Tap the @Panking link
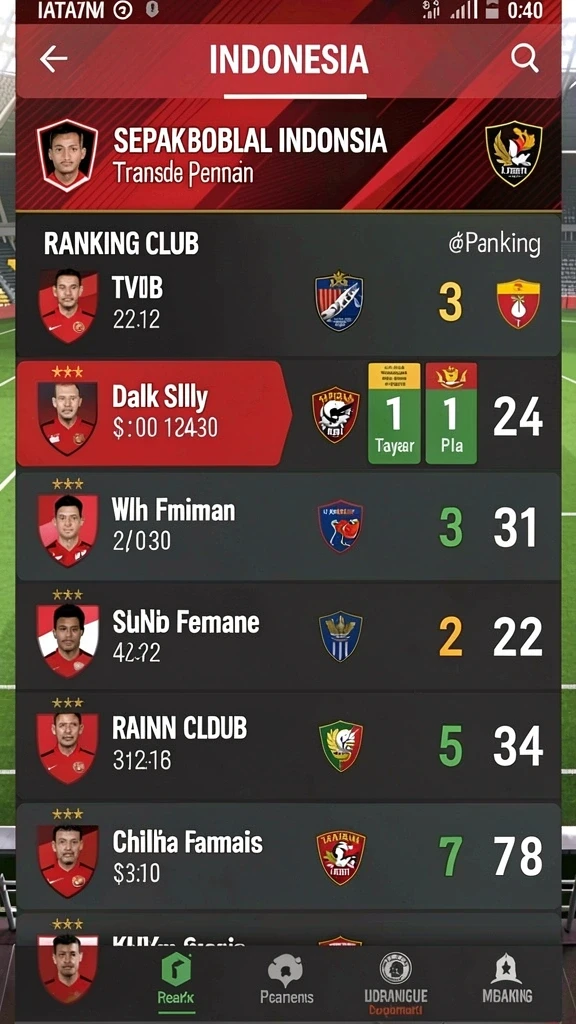 pos(494,244)
